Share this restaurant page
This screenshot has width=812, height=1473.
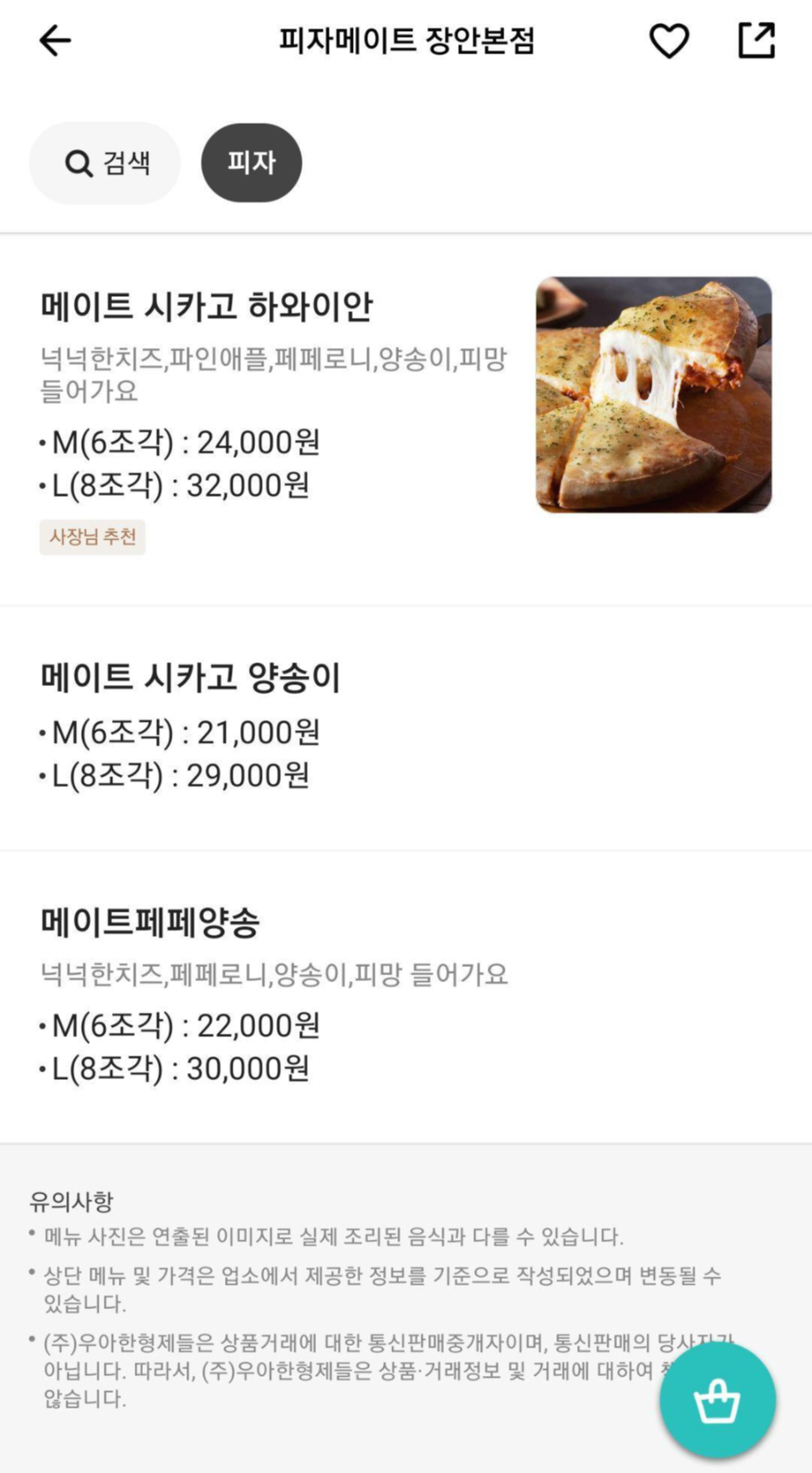[757, 40]
